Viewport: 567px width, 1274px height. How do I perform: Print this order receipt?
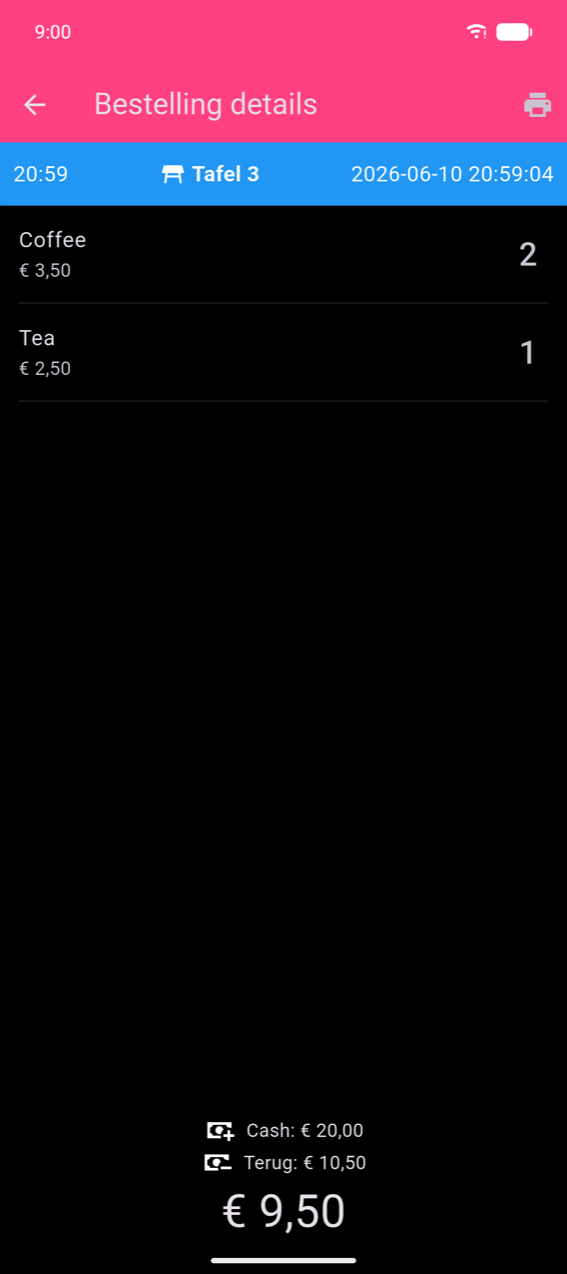pyautogui.click(x=538, y=104)
